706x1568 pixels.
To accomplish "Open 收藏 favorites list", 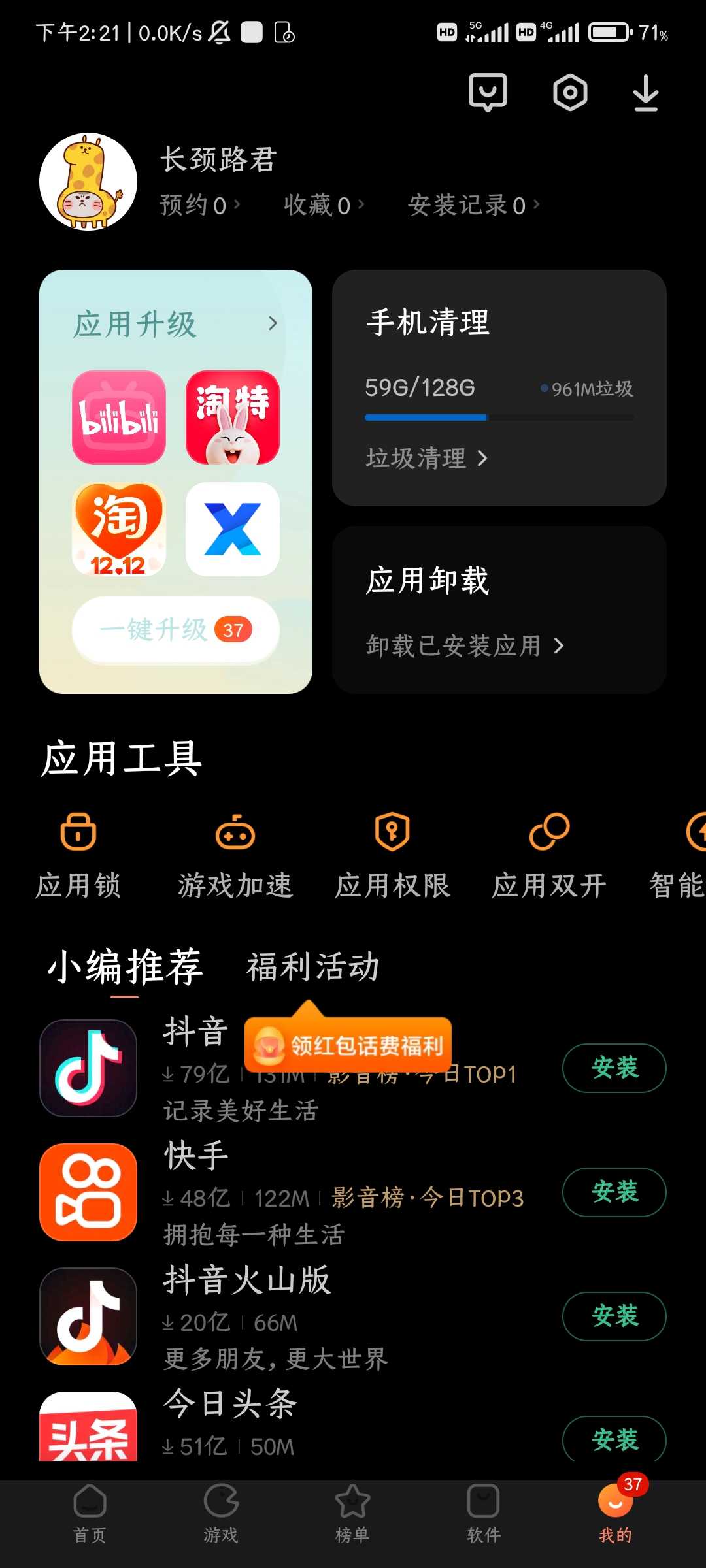I will 324,205.
